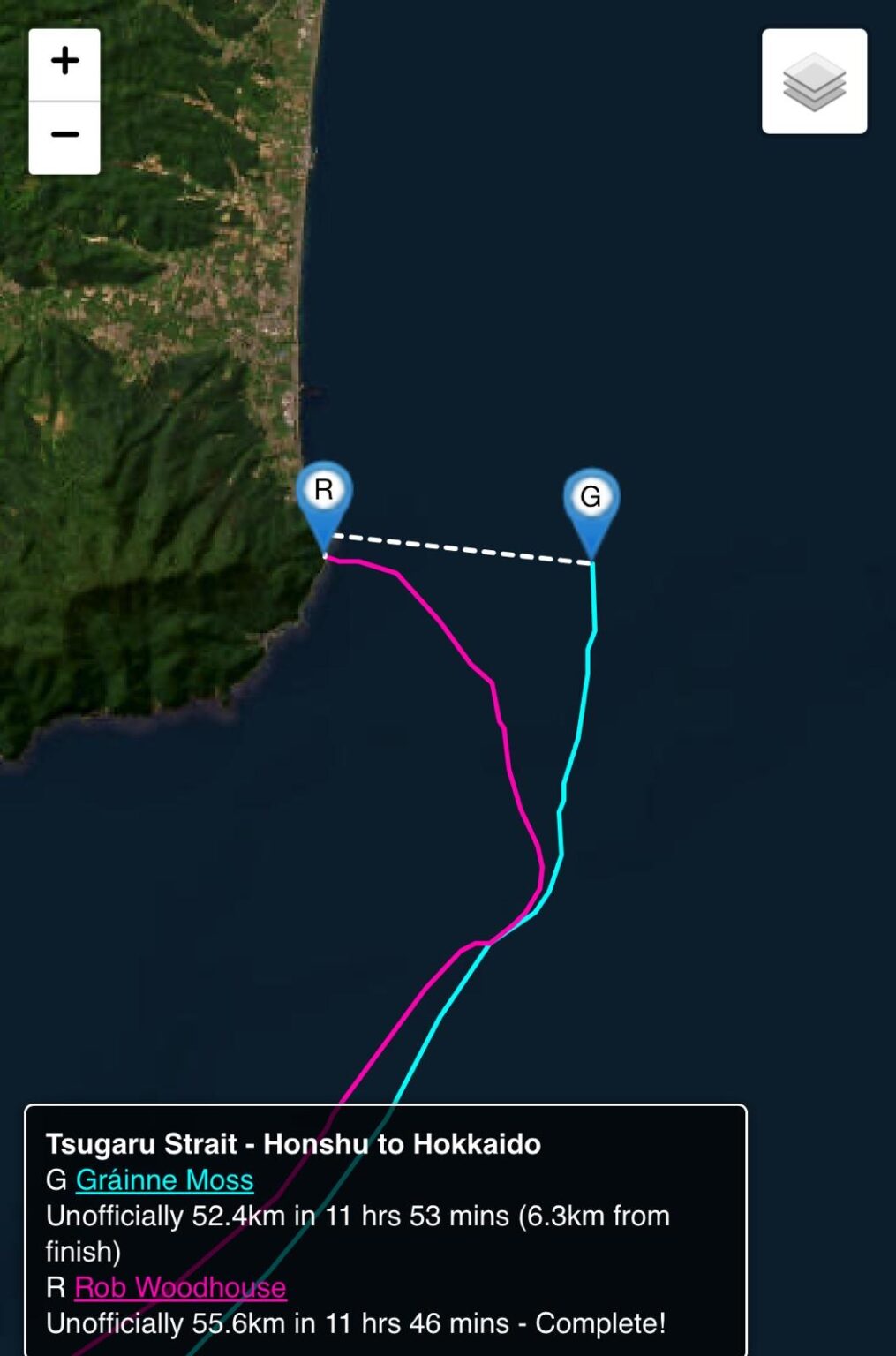
Task: Select the G map marker pin
Action: click(x=591, y=496)
